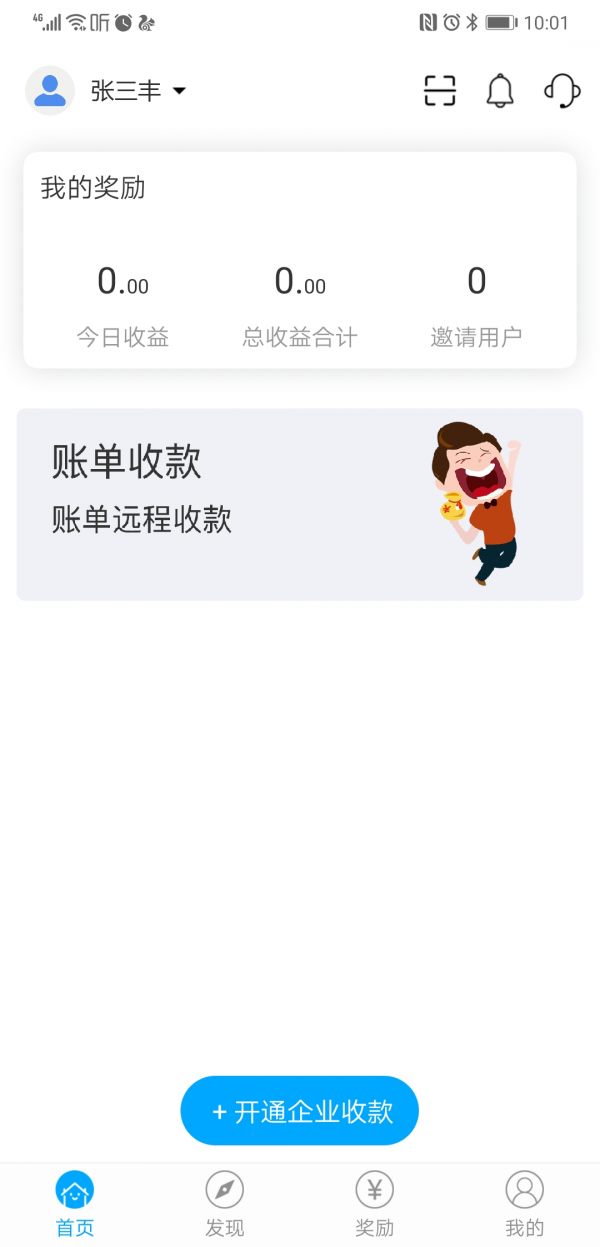
Task: Open the QR code scanner
Action: pyautogui.click(x=440, y=91)
